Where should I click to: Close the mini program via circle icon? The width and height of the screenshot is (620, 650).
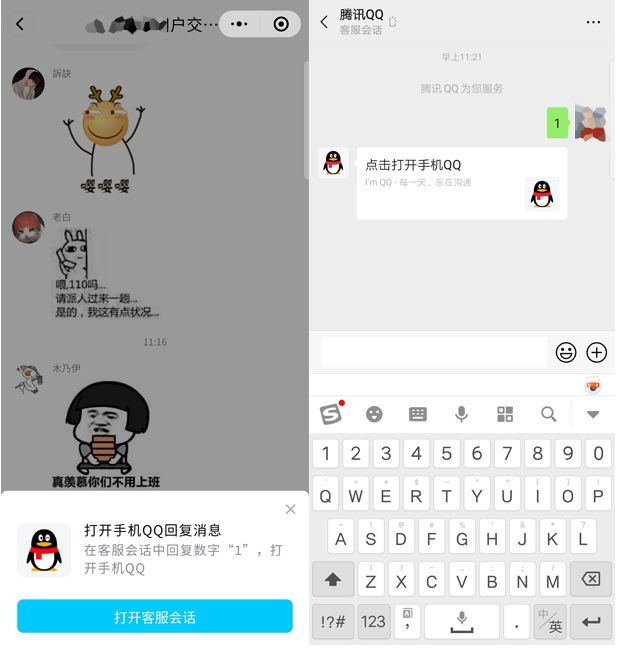pyautogui.click(x=281, y=24)
